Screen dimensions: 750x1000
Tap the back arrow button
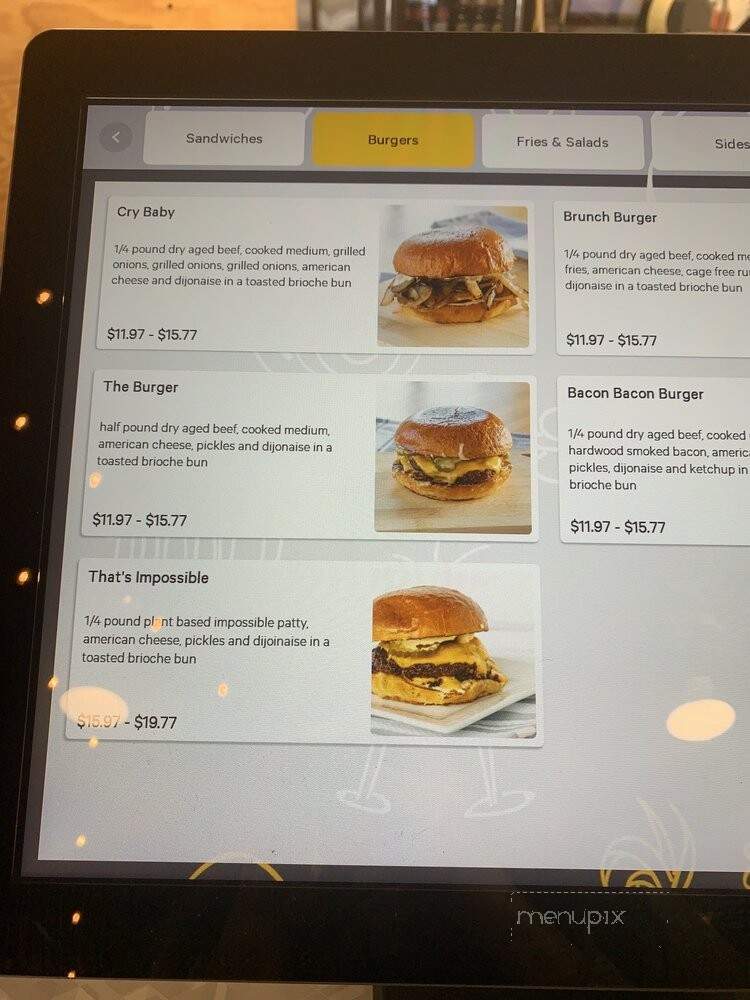coord(116,137)
